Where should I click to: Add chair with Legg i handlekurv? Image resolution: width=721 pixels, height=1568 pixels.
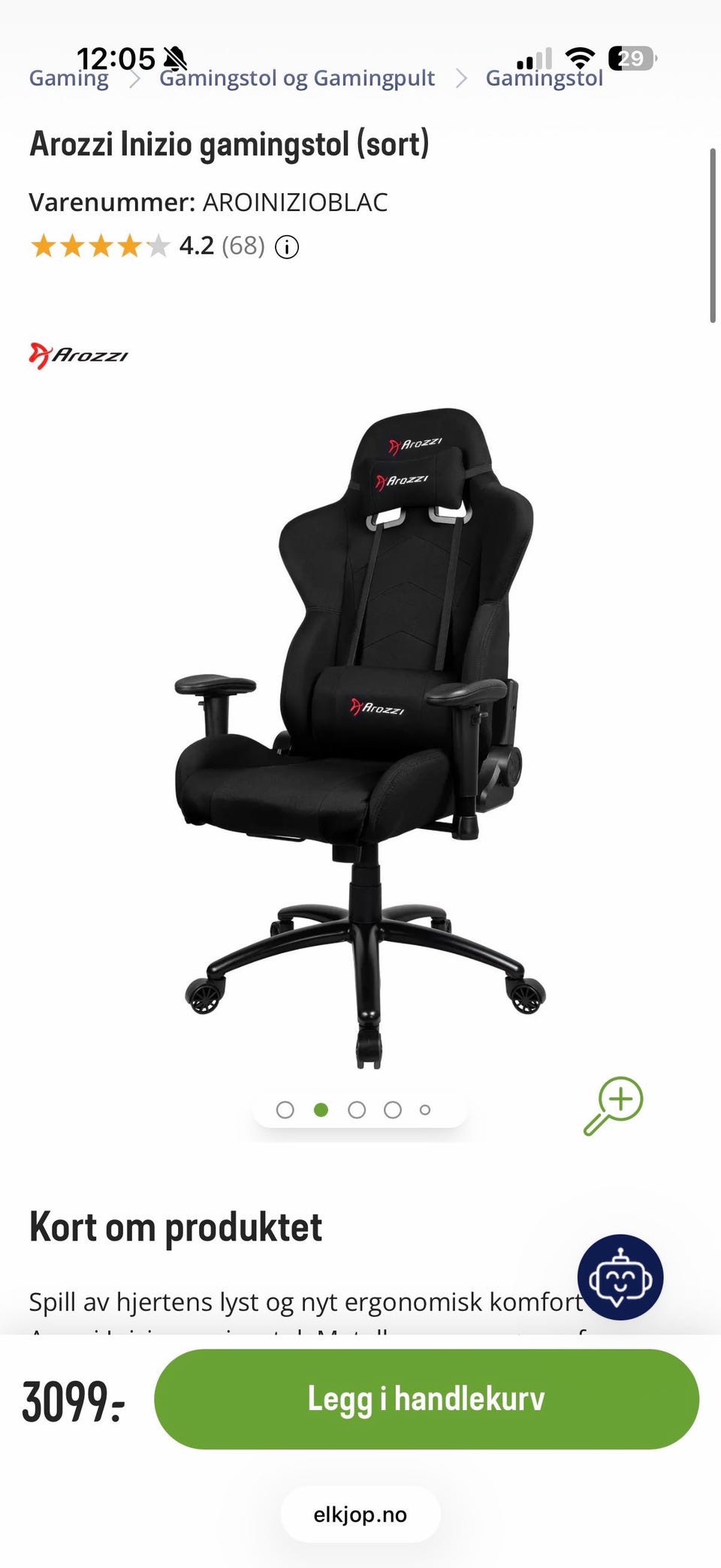tap(427, 1399)
